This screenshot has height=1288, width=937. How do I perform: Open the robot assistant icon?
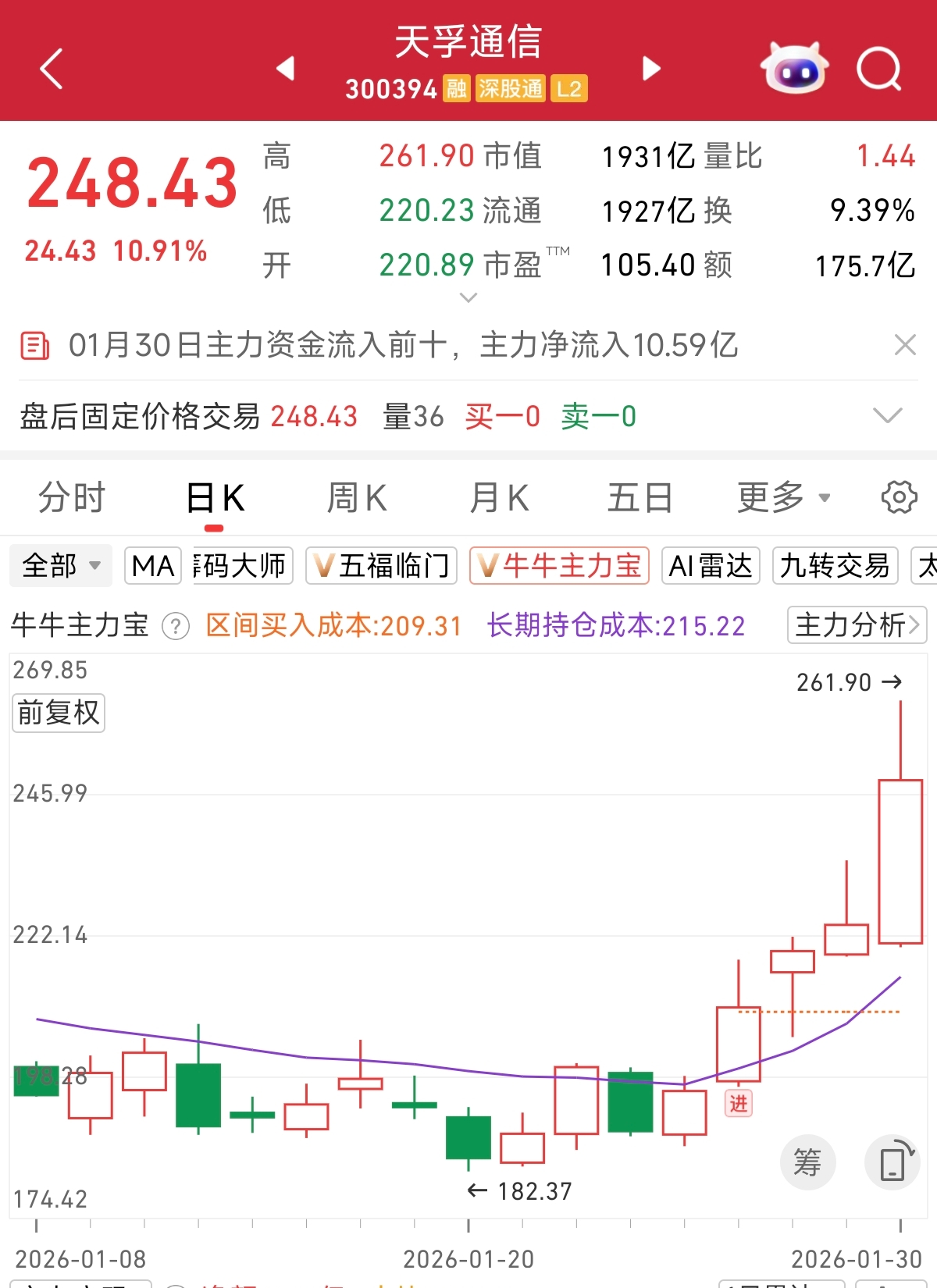[x=794, y=69]
